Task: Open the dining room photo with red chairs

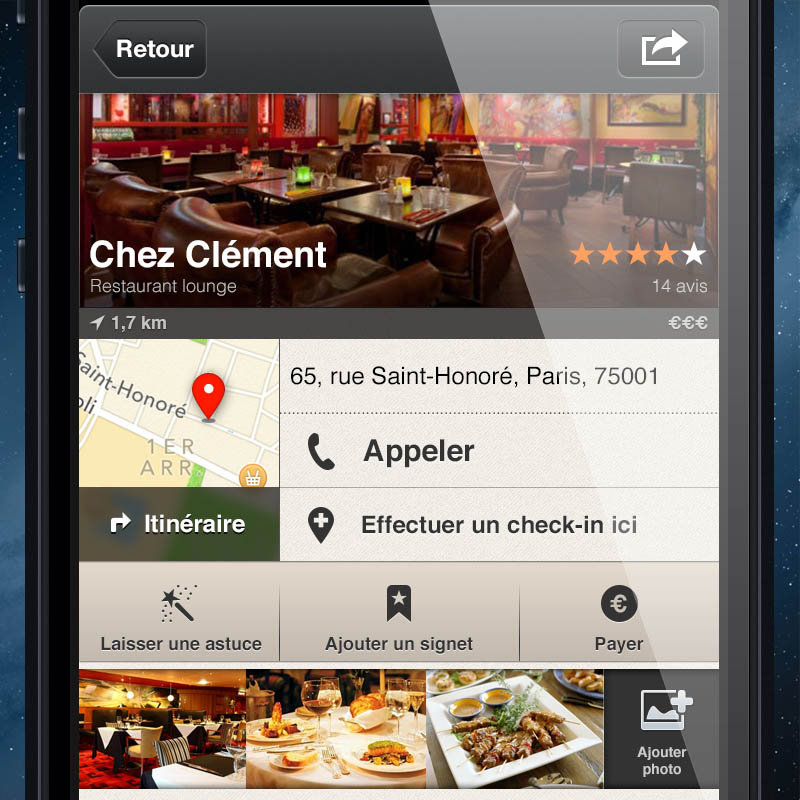Action: click(x=162, y=729)
